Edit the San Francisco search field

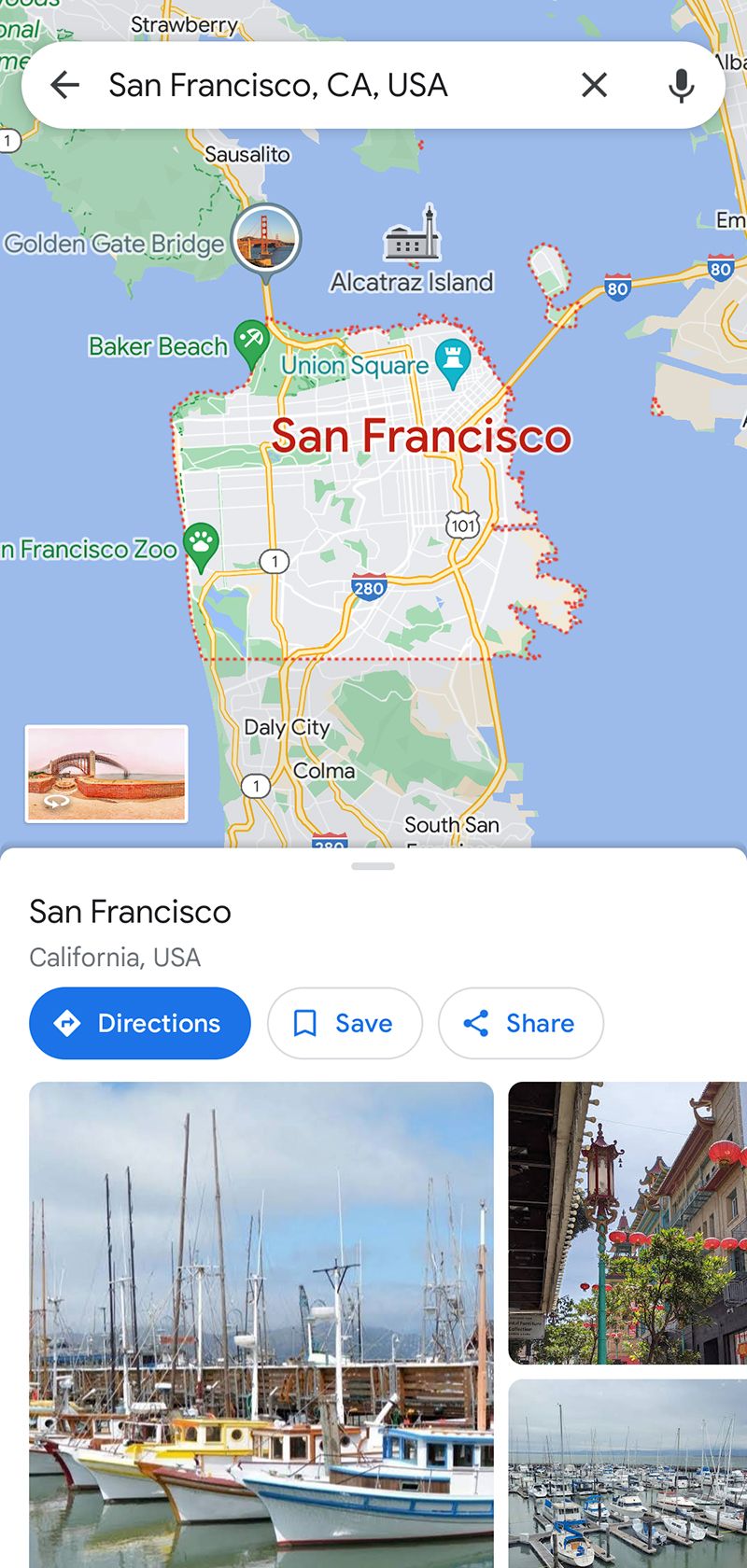pyautogui.click(x=317, y=85)
